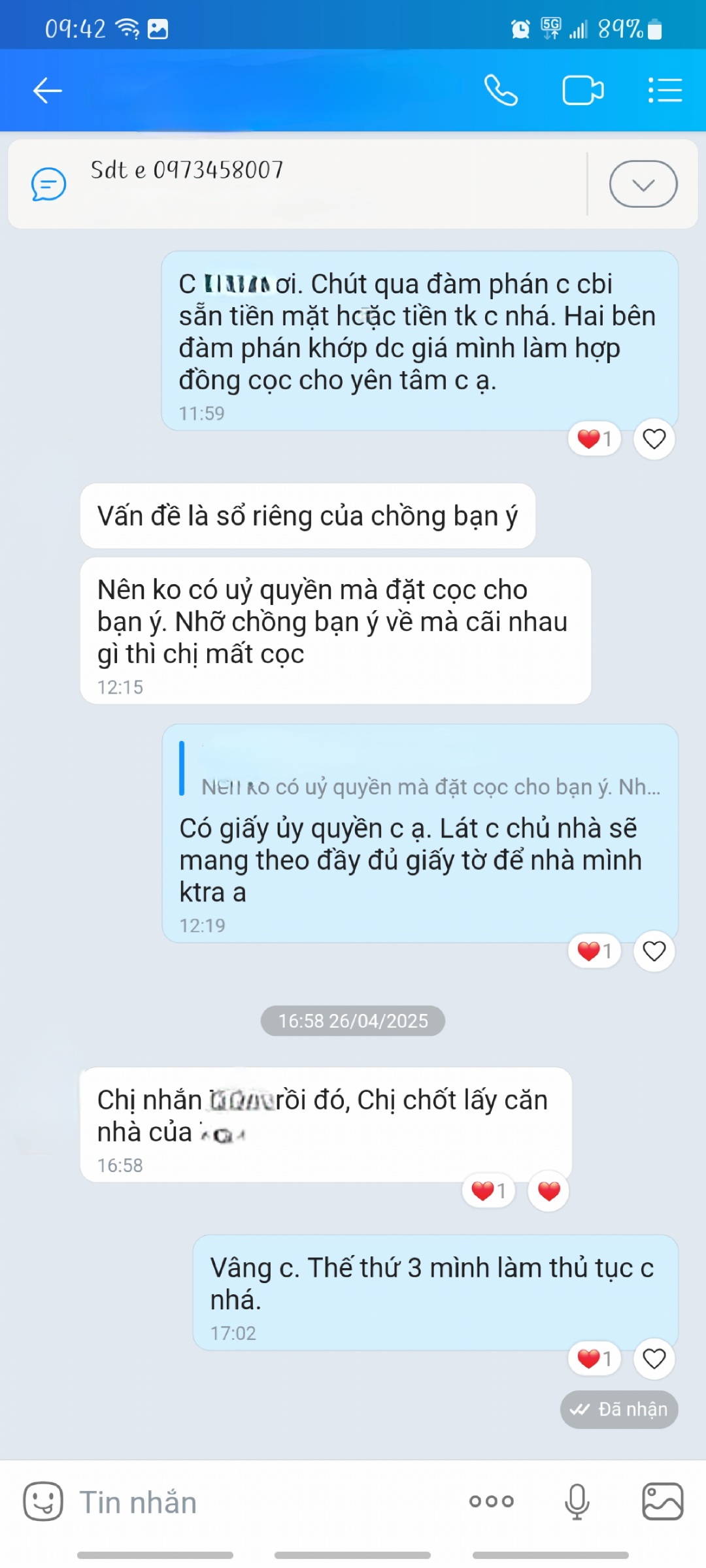Focus the Tin nhắn message field
The width and height of the screenshot is (706, 1568).
tap(261, 1501)
